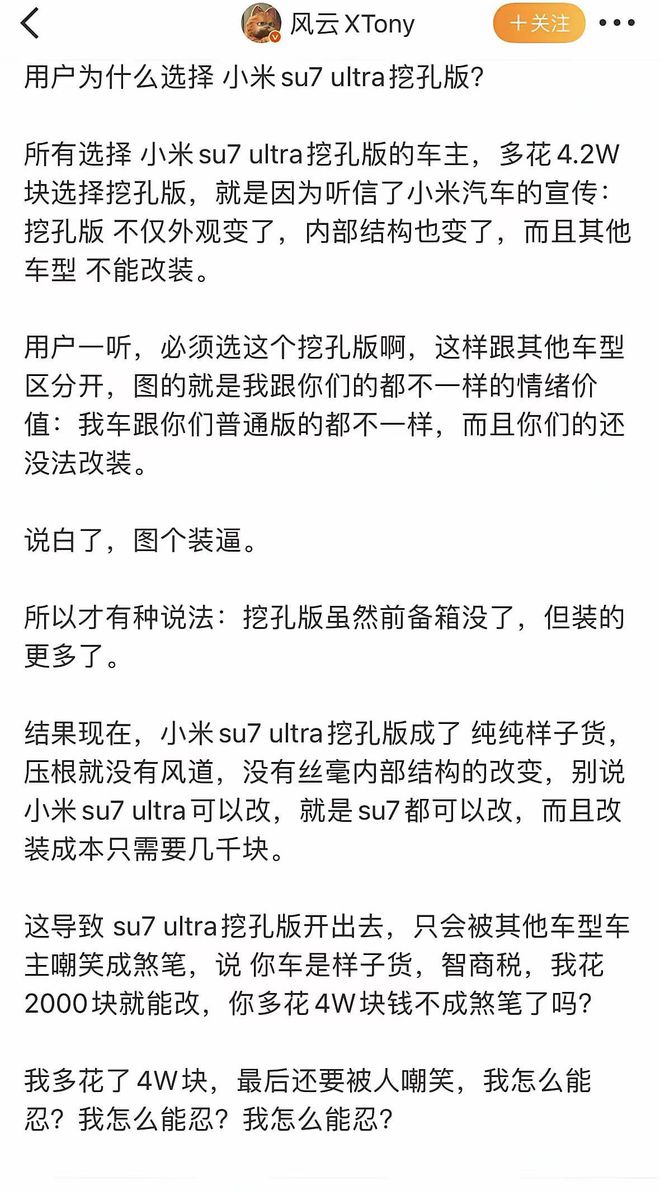The height and width of the screenshot is (1190, 660).
Task: Go back using the arrow
Action: [30, 24]
